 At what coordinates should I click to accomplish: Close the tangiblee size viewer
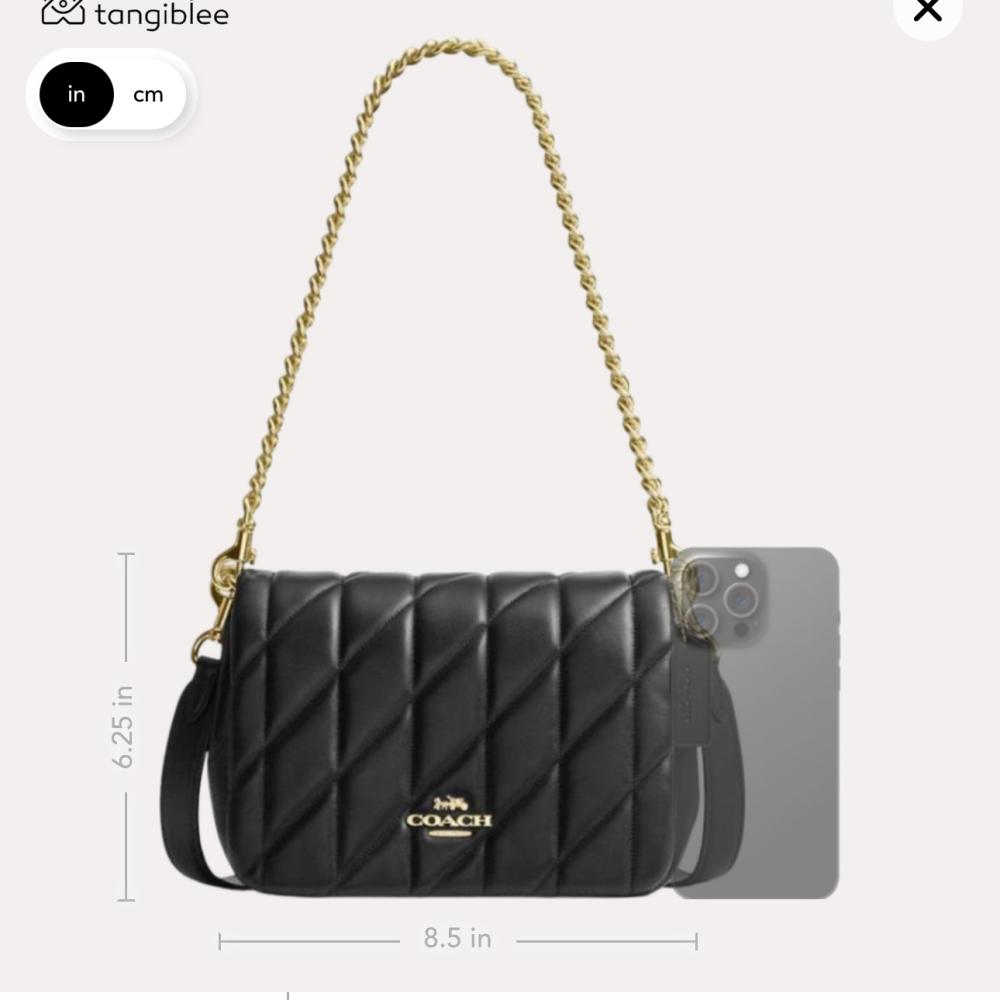(927, 10)
